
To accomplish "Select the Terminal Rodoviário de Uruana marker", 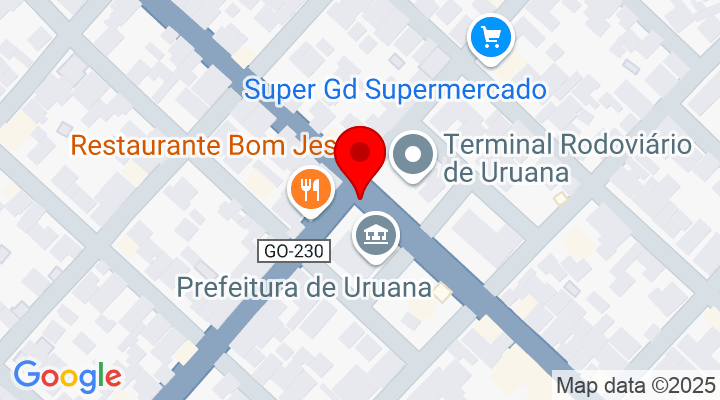I will point(411,155).
